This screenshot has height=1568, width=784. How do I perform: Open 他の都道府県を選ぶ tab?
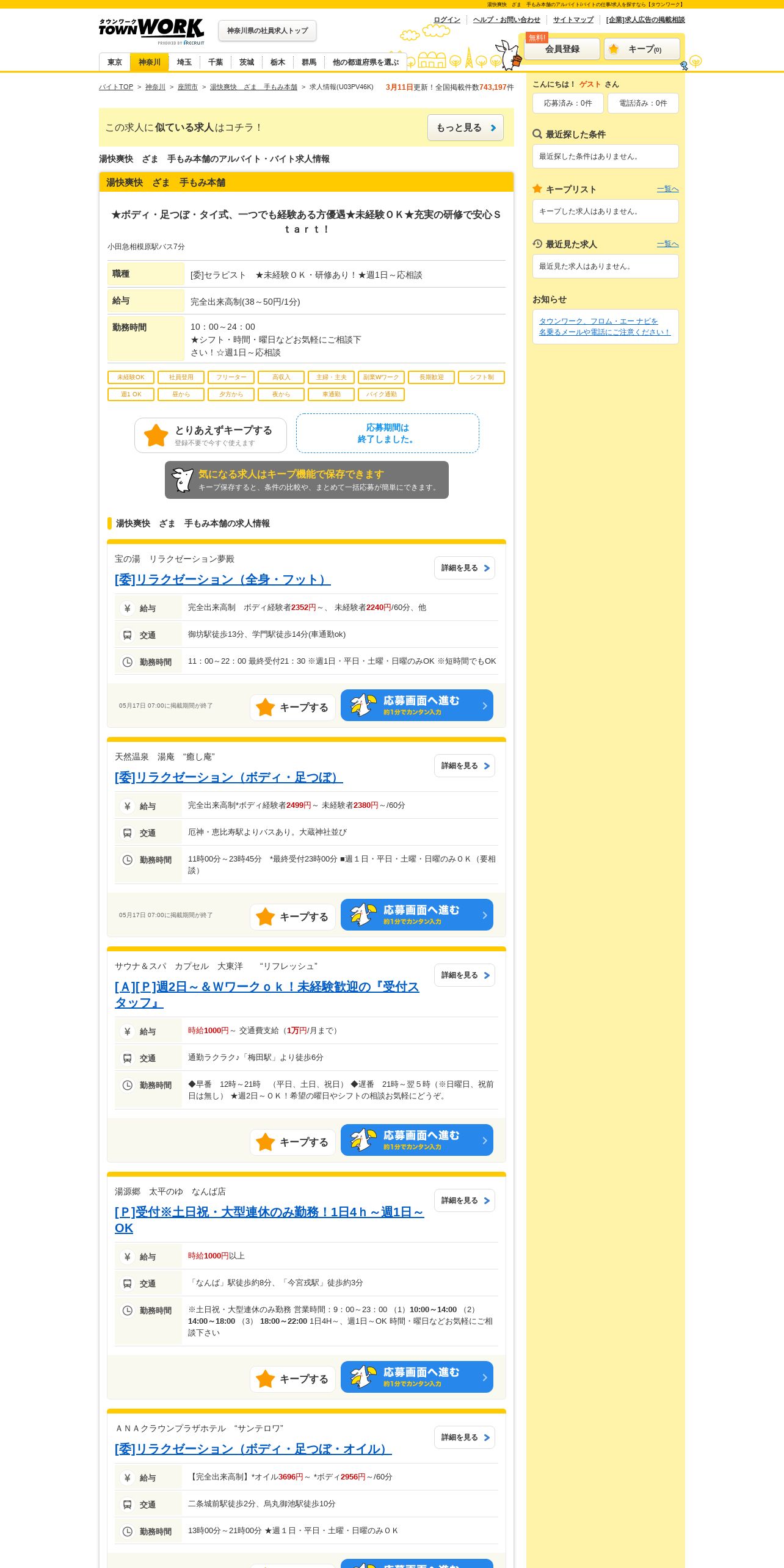(x=366, y=62)
